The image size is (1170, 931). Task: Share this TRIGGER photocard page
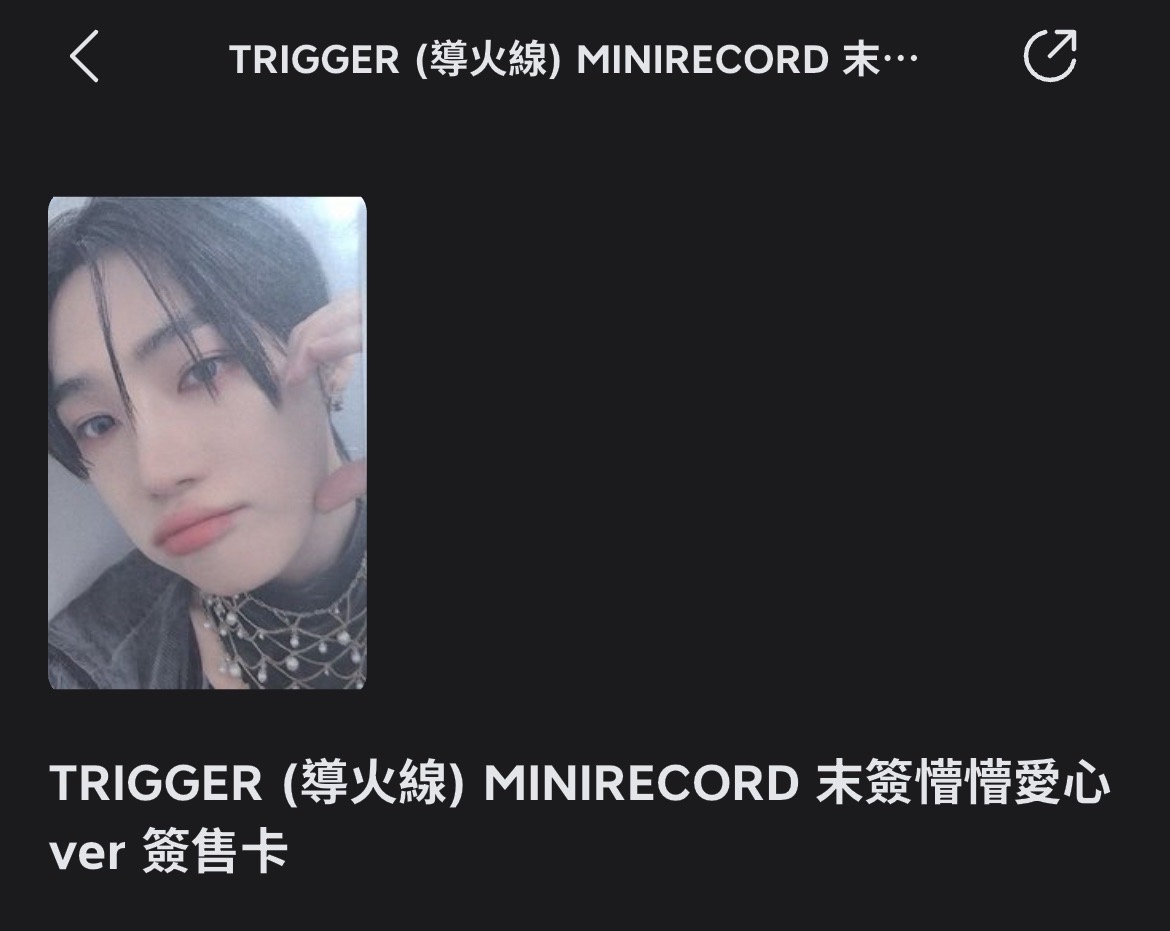pos(1050,57)
